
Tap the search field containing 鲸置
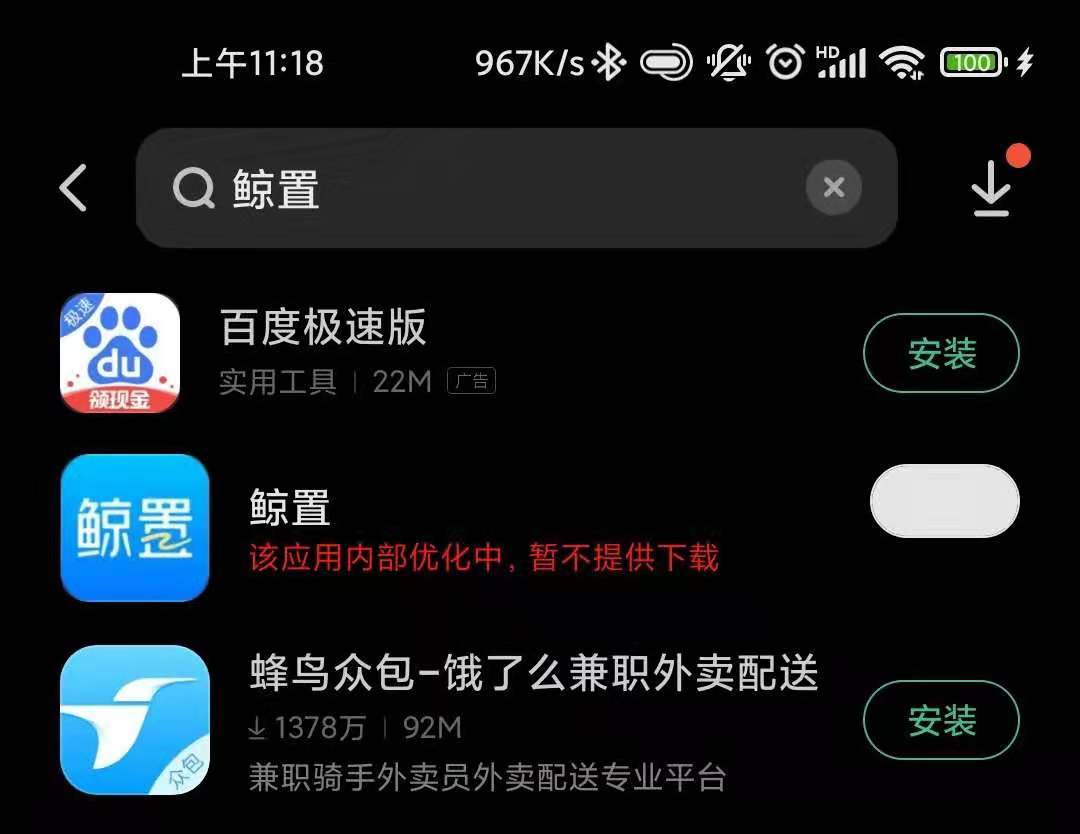[480, 188]
